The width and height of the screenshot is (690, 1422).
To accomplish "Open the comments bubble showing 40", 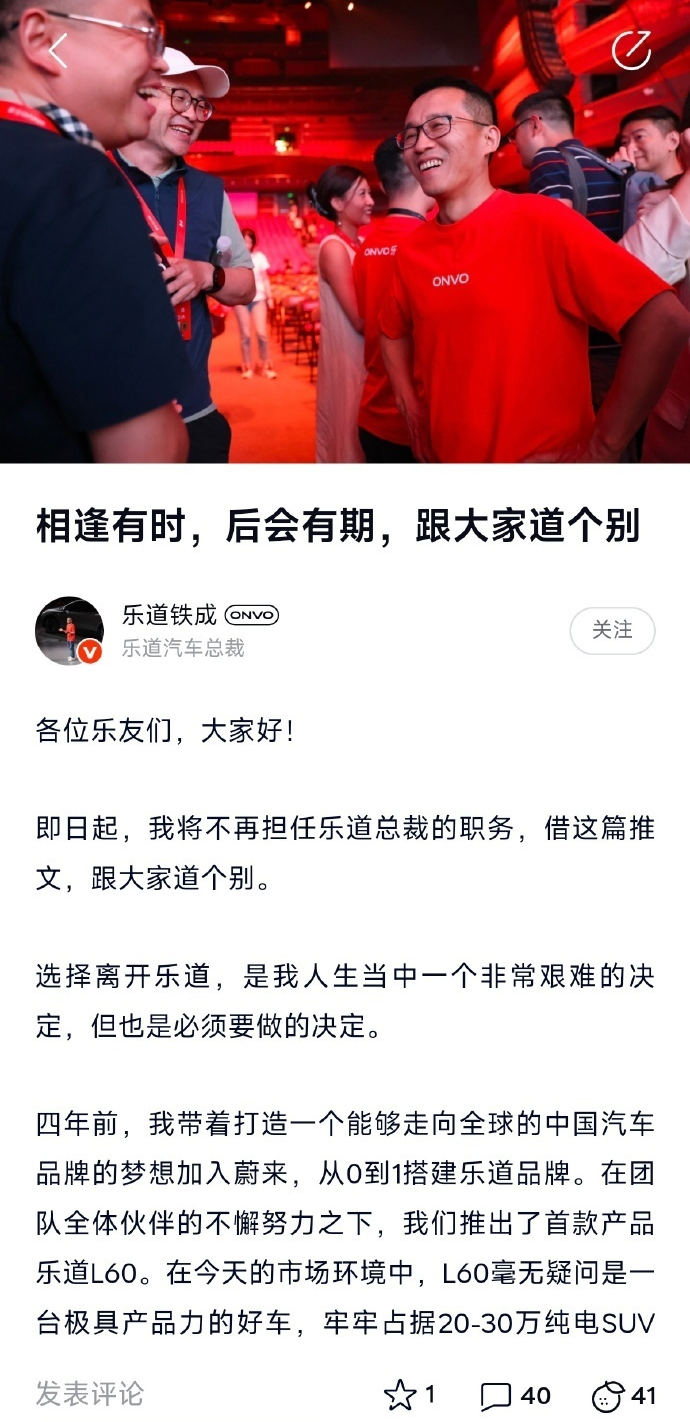I will tap(497, 1396).
